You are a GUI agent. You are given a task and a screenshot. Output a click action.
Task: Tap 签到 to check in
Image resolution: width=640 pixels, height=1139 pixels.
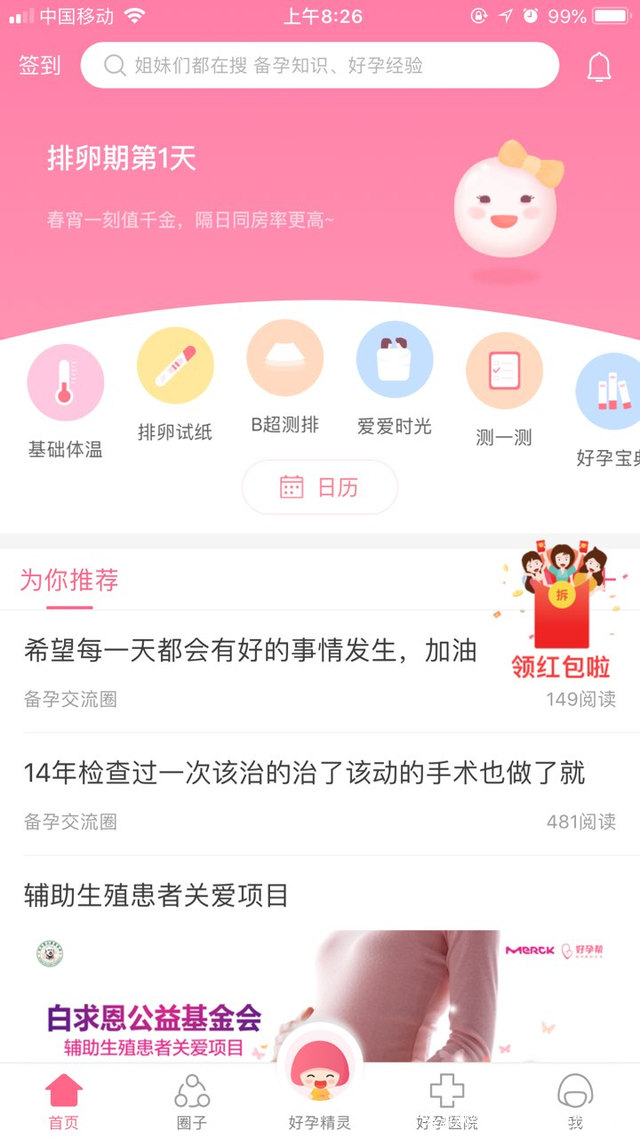click(x=40, y=66)
